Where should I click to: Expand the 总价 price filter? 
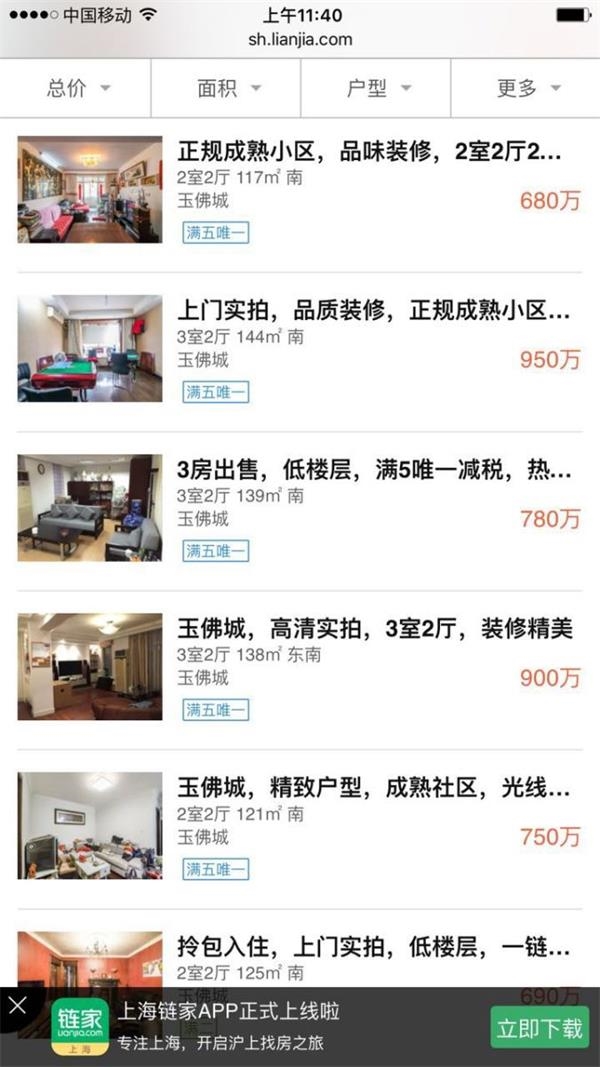(76, 88)
